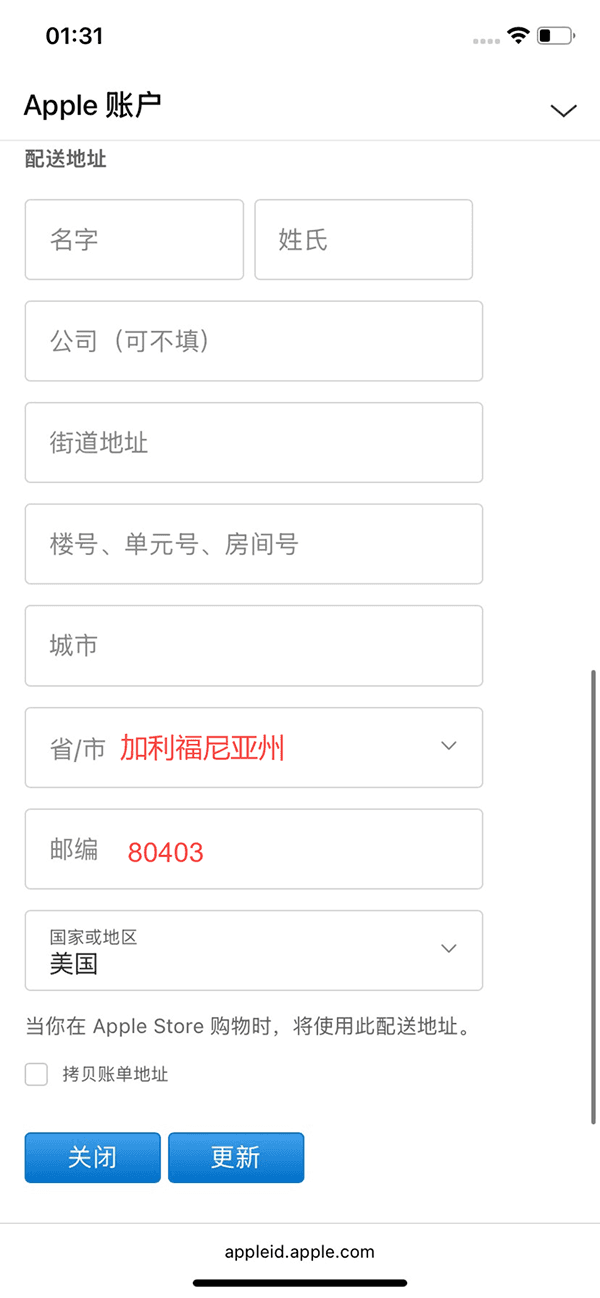Tap 更新 to update the address
Viewport: 600px width, 1298px height.
tap(236, 1157)
